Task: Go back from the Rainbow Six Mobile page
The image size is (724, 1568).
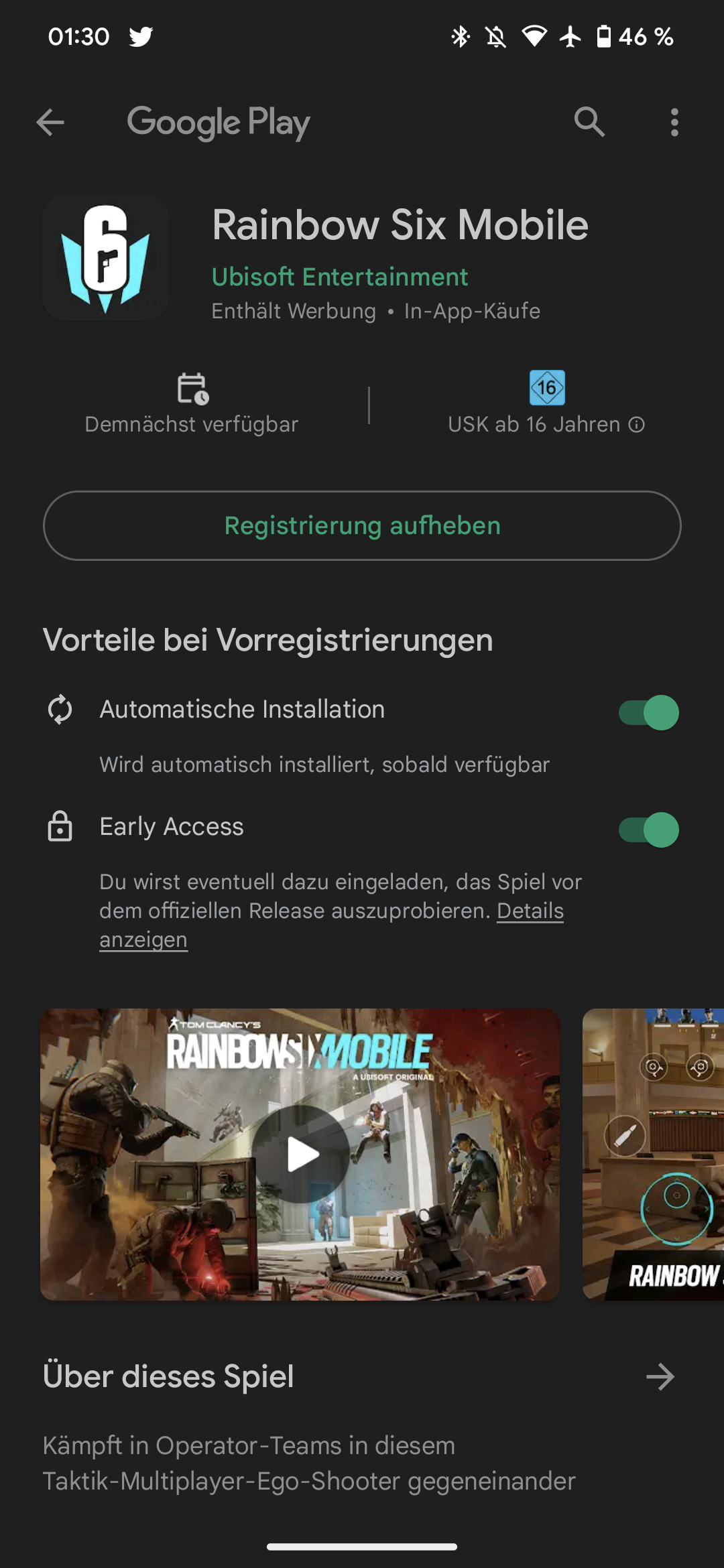Action: 50,123
